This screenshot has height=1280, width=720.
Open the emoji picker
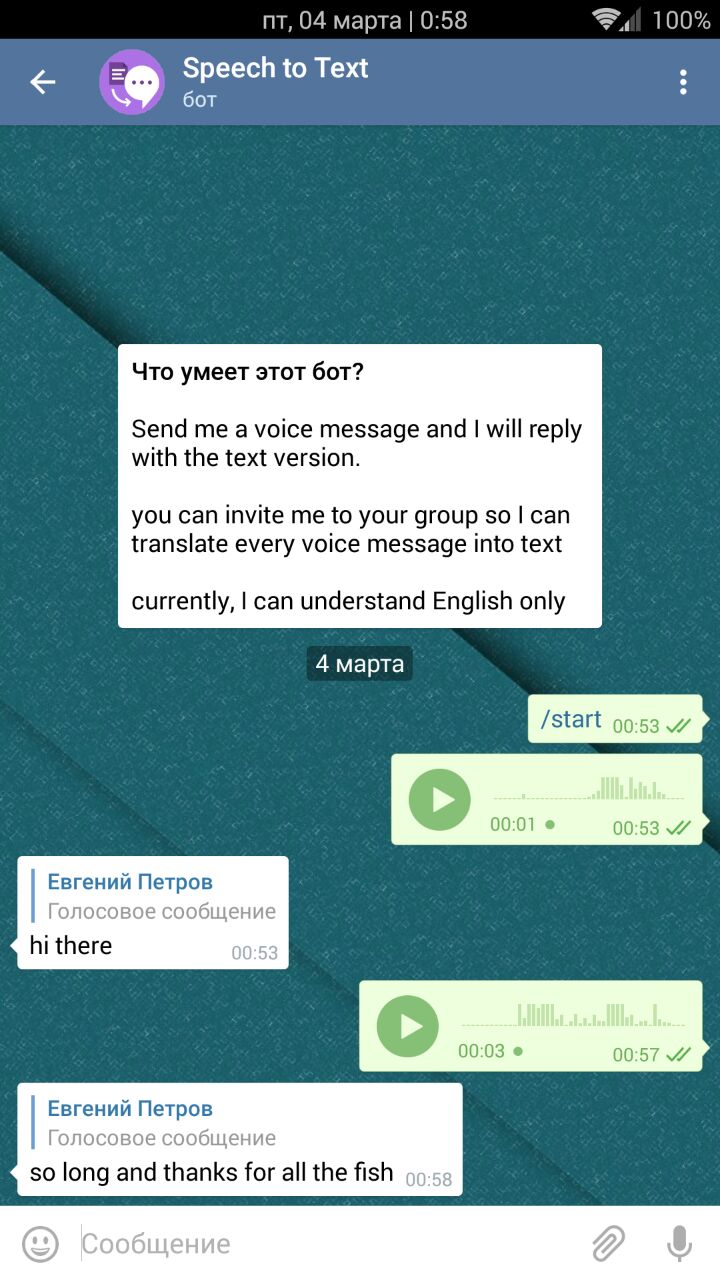click(40, 1244)
